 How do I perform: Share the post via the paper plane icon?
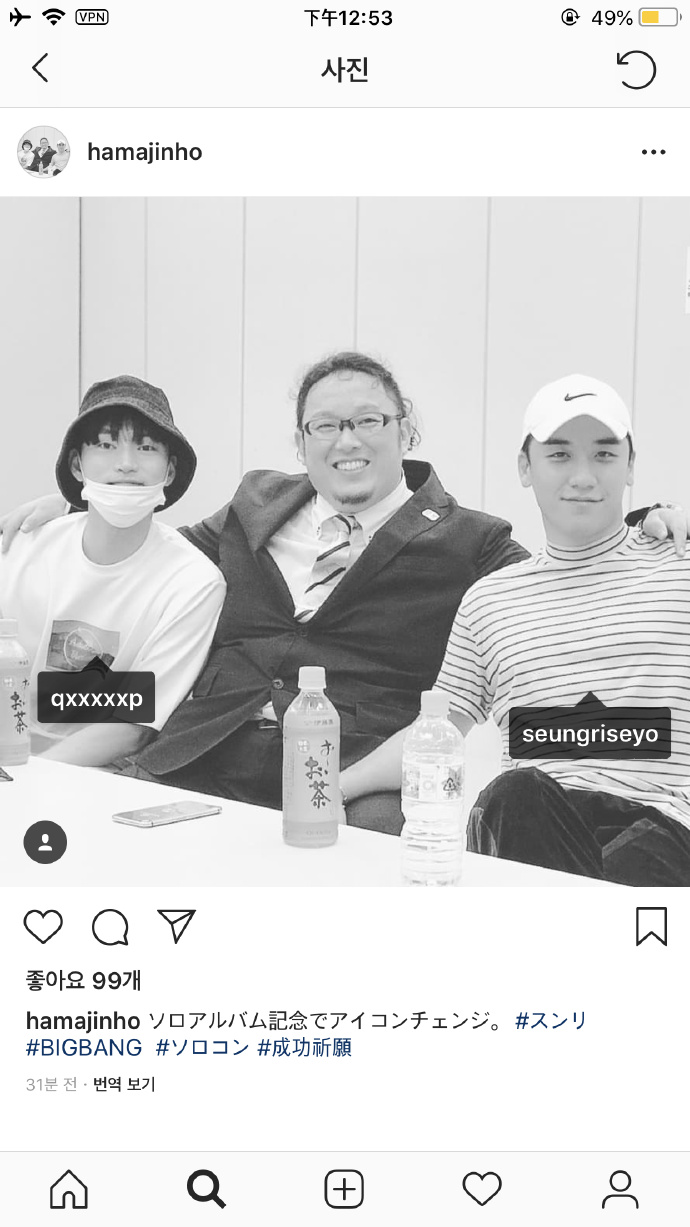[177, 927]
